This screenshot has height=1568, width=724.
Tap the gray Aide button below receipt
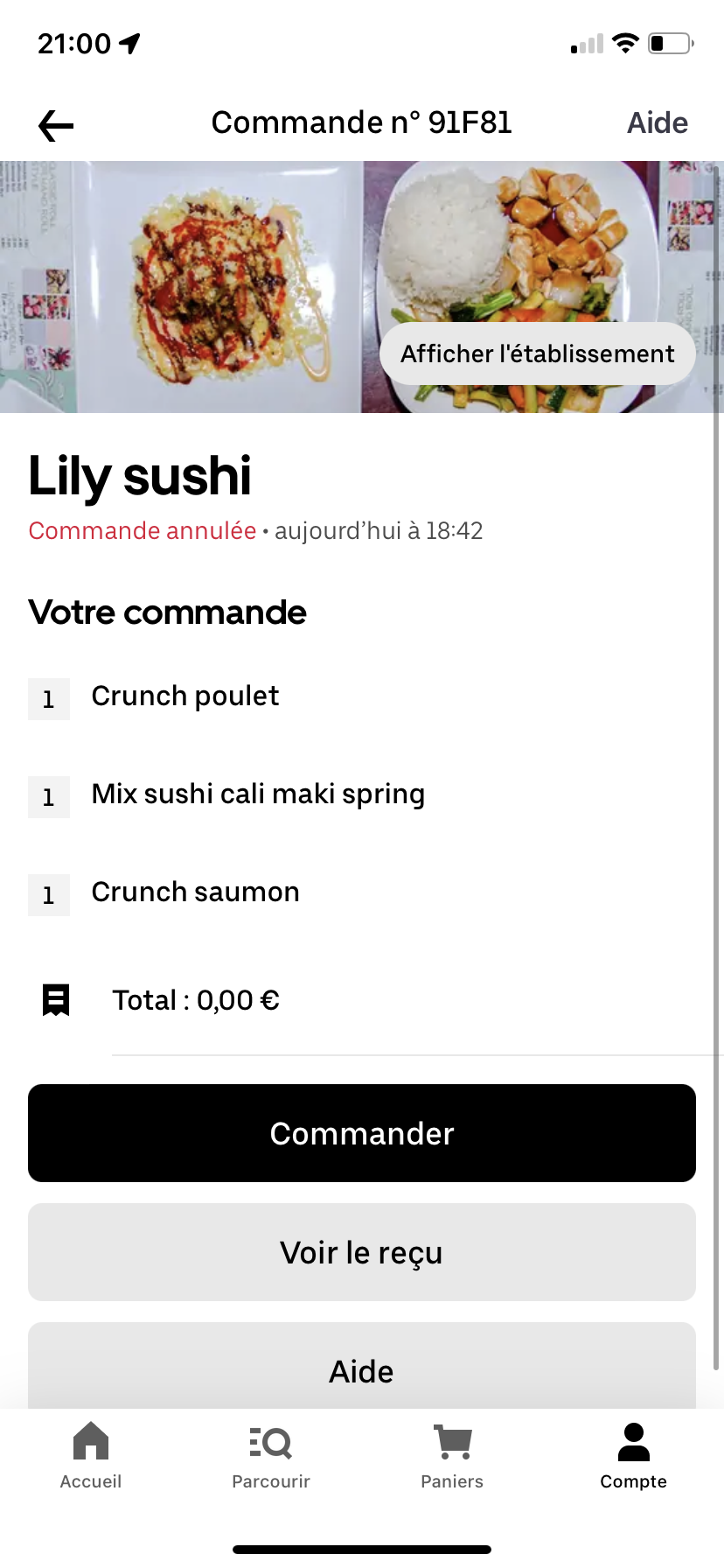(362, 1368)
